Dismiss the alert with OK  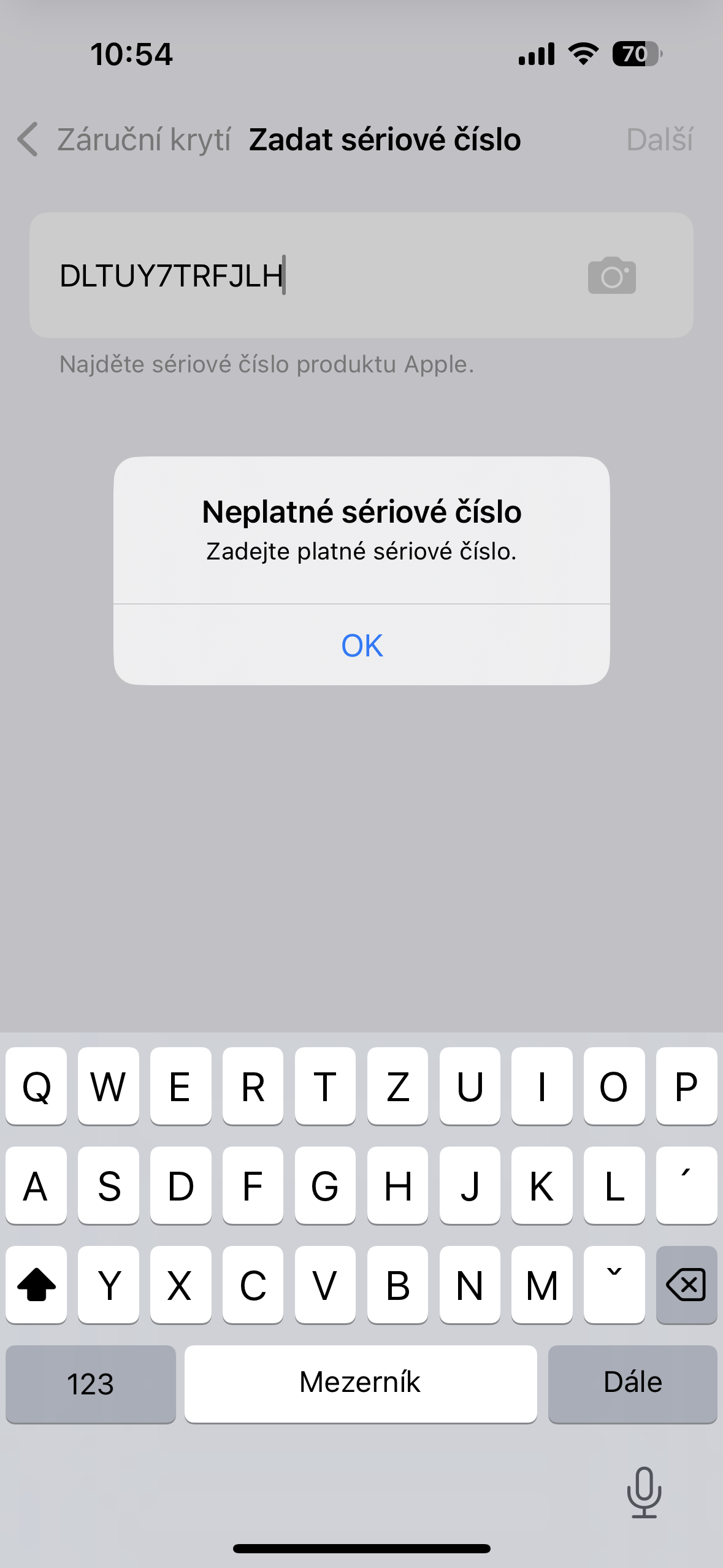coord(362,645)
